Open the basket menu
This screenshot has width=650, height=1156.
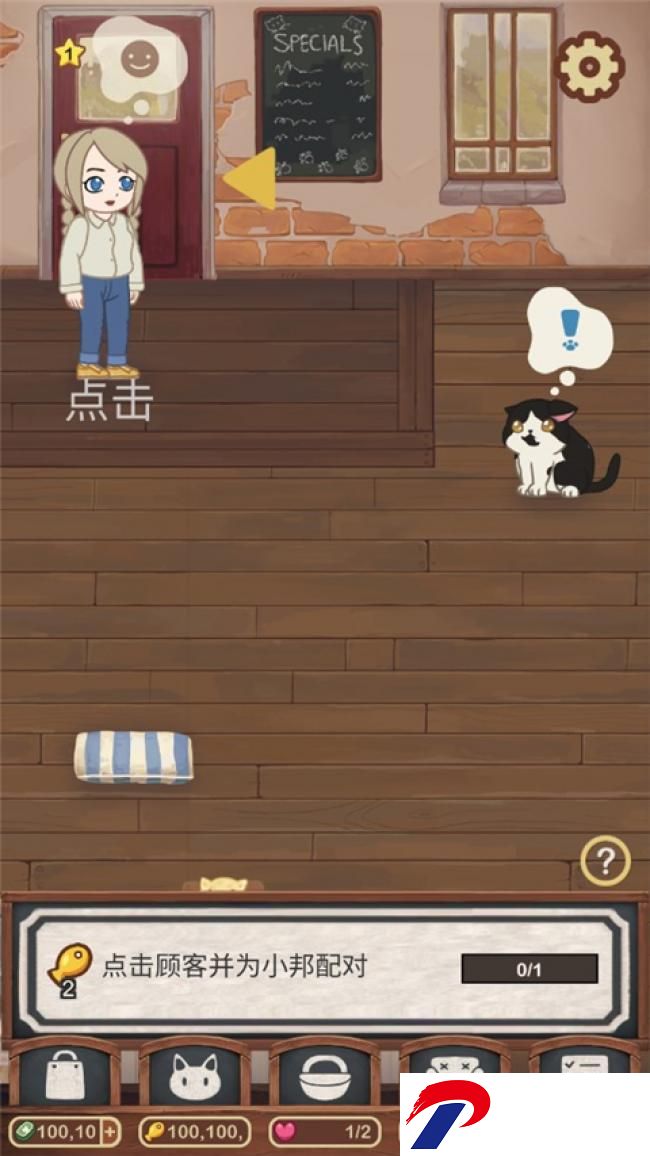coord(327,1076)
